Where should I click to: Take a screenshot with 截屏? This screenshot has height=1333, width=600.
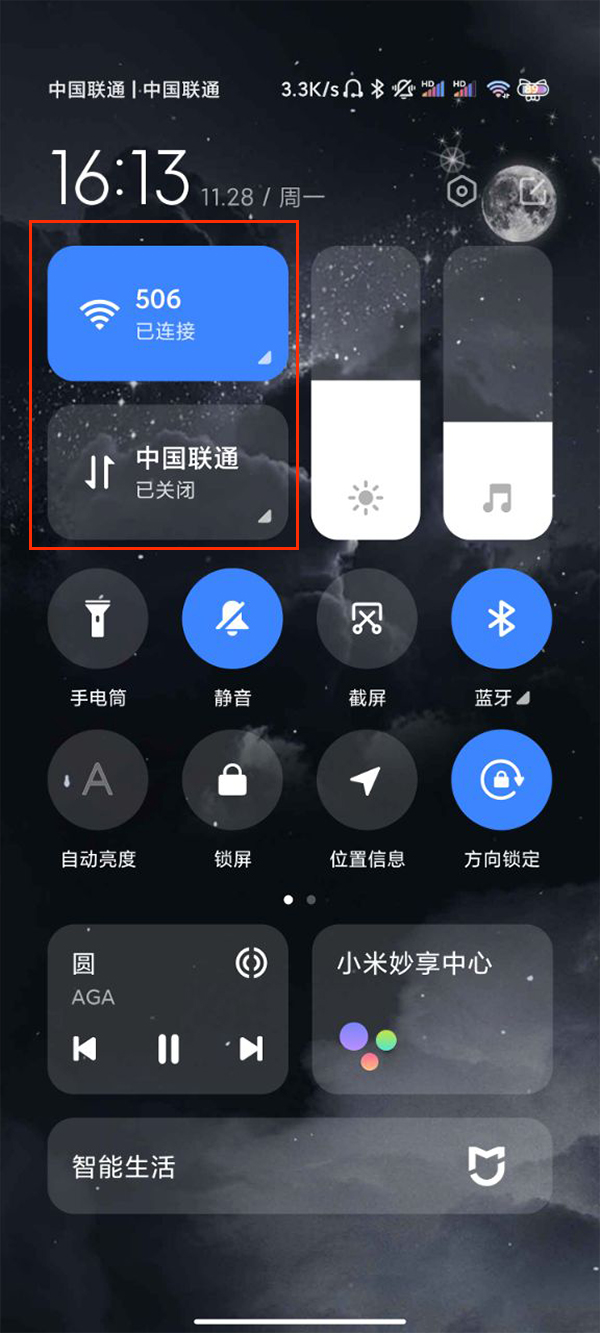367,618
